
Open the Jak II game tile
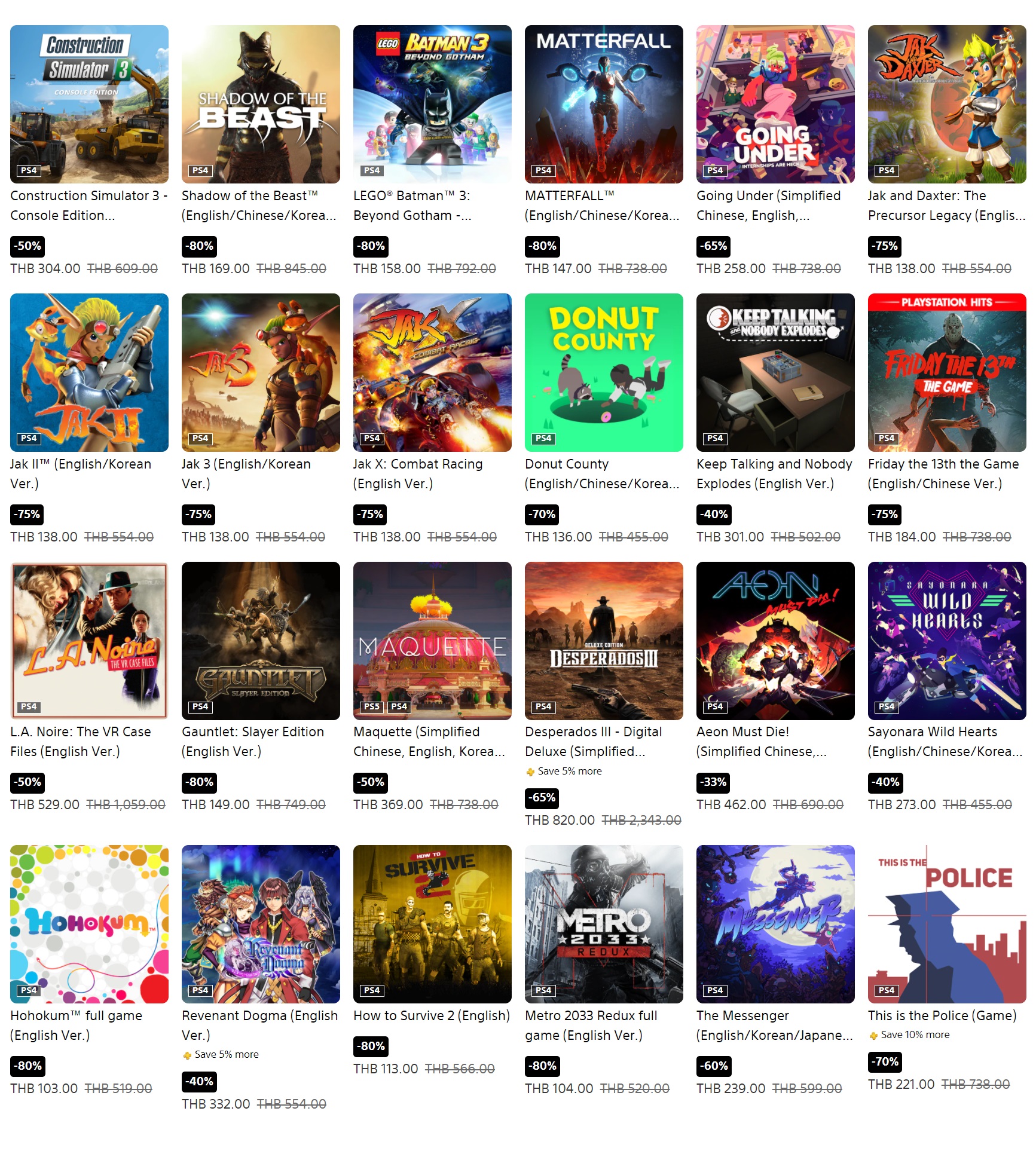89,372
